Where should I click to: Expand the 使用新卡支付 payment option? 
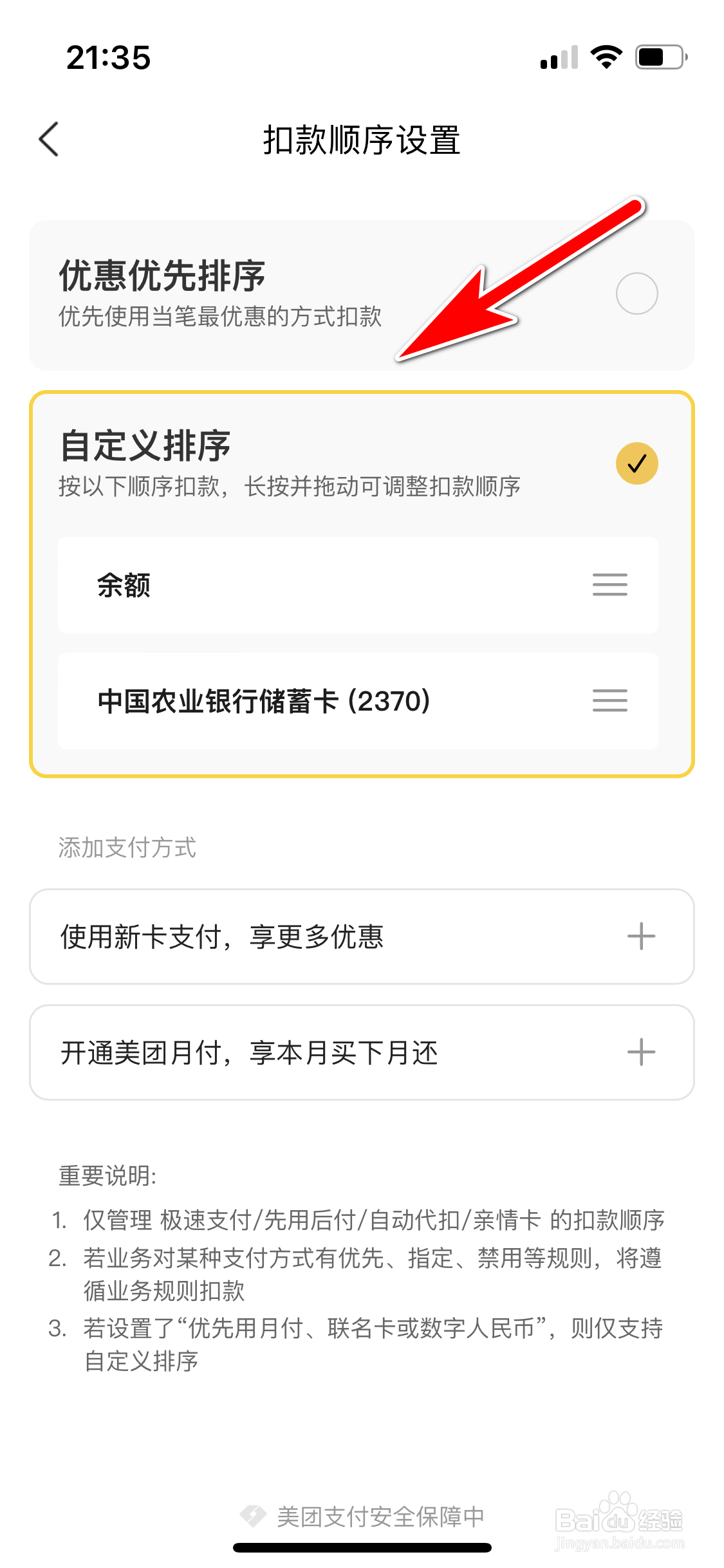click(x=362, y=937)
